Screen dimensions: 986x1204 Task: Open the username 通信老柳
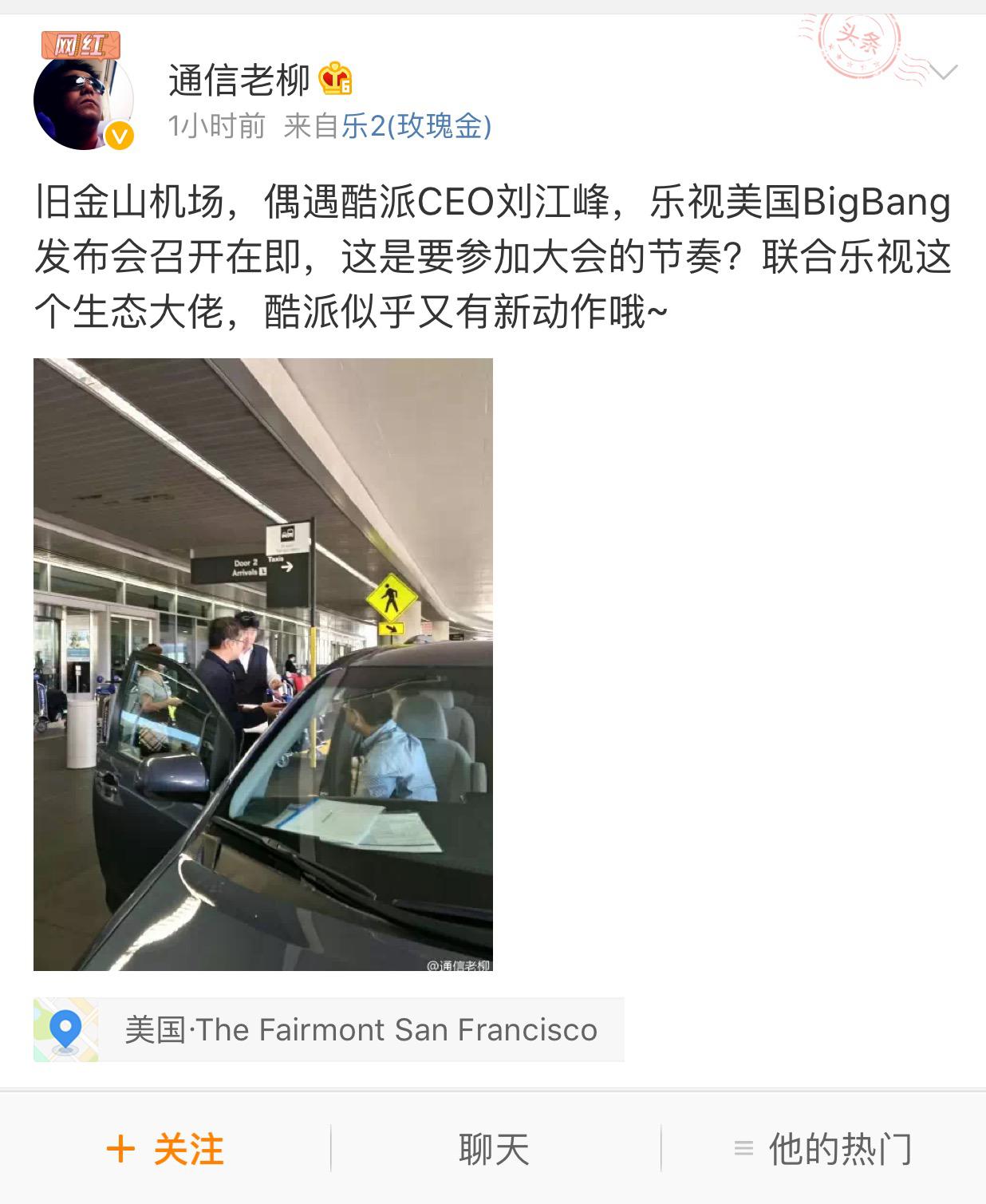239,81
